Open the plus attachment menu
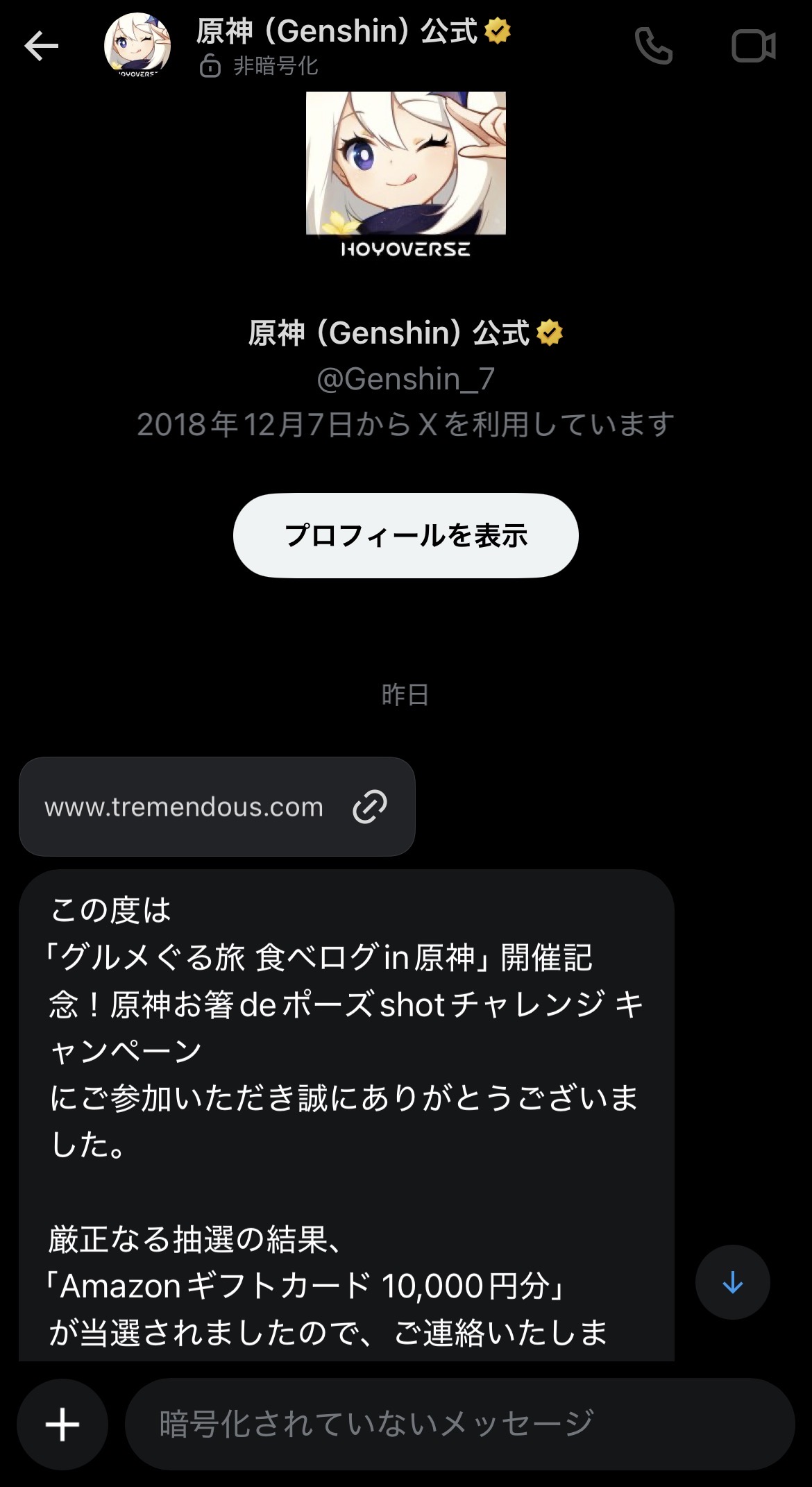Image resolution: width=812 pixels, height=1487 pixels. click(x=62, y=1425)
